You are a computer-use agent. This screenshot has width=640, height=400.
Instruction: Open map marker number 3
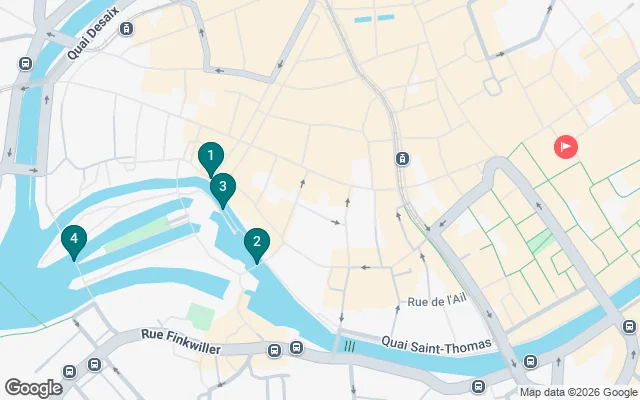tap(223, 187)
